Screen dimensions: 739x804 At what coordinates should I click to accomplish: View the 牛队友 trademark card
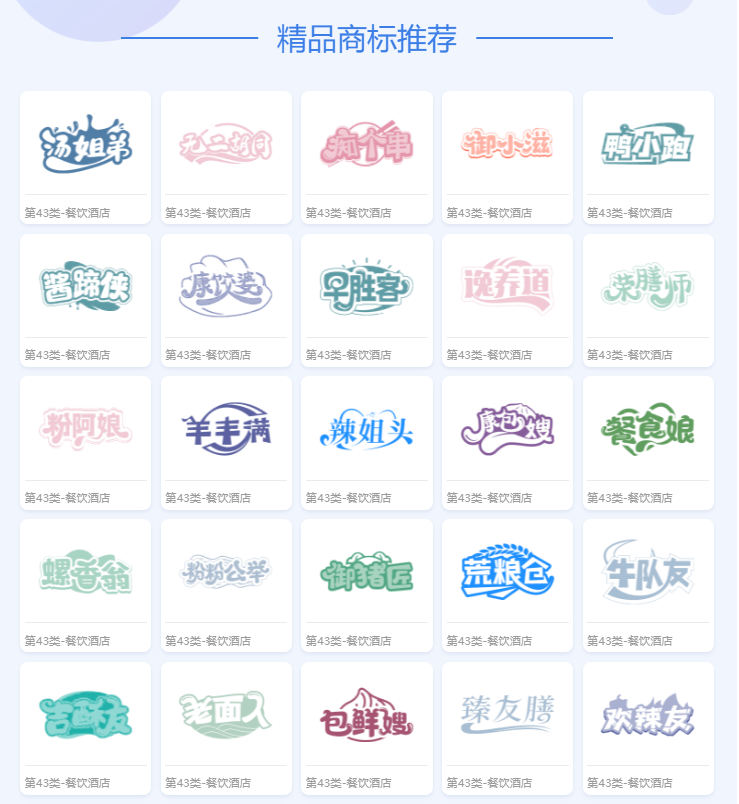click(648, 574)
